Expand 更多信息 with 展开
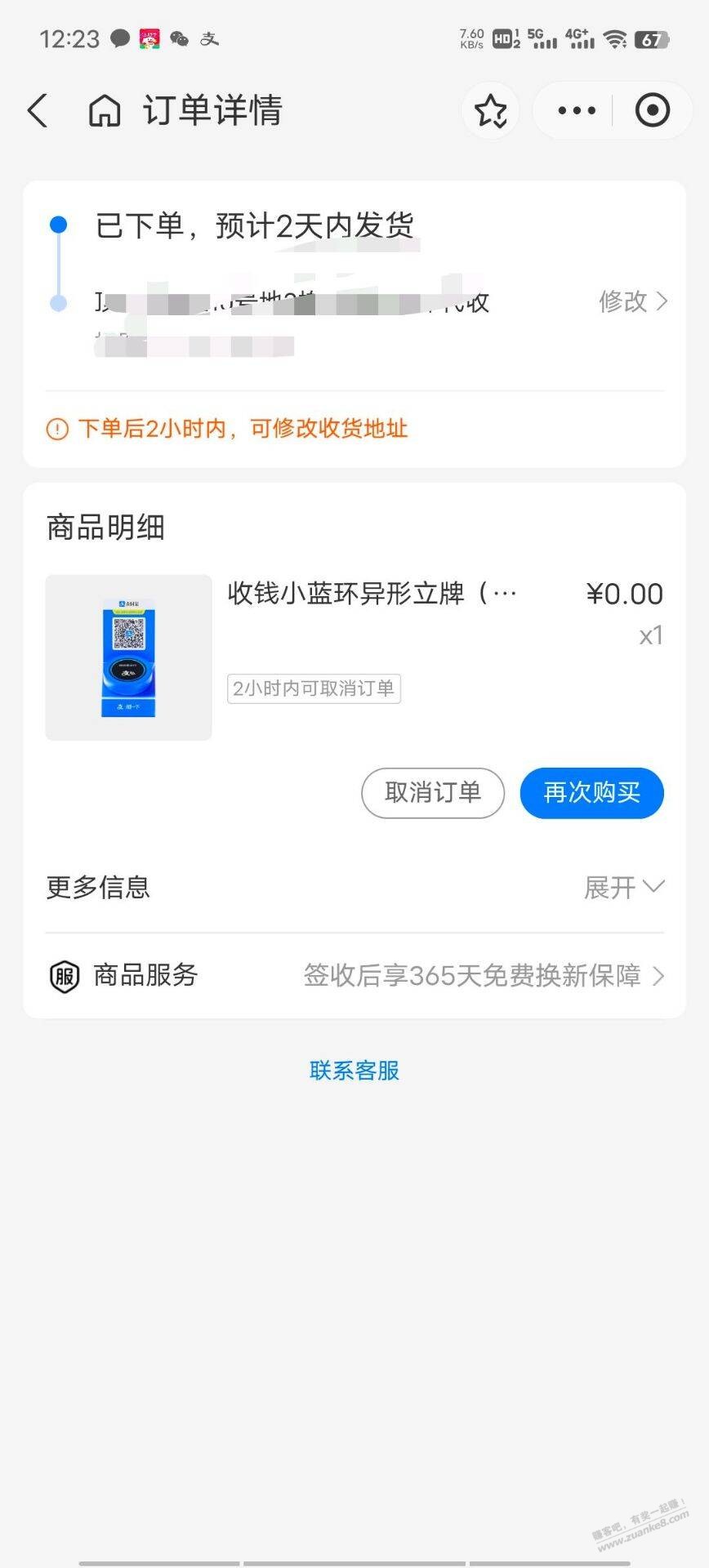 coord(624,887)
